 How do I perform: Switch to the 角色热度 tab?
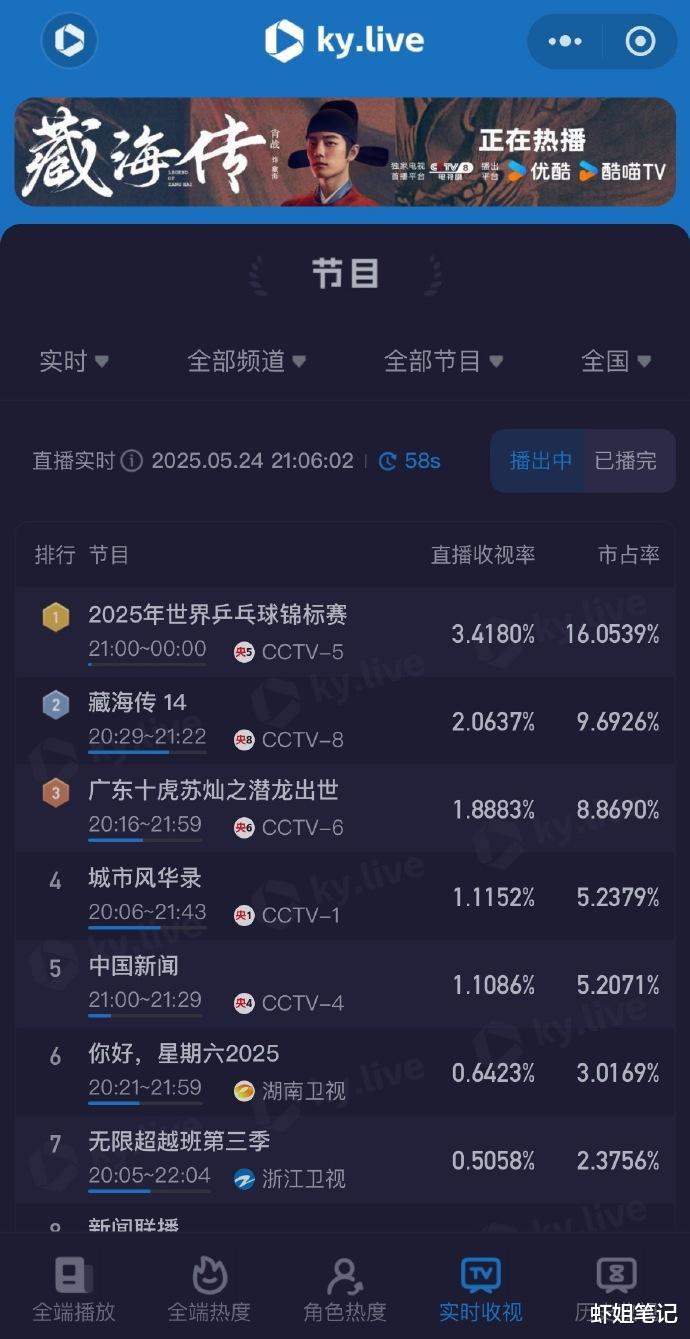(345, 1290)
